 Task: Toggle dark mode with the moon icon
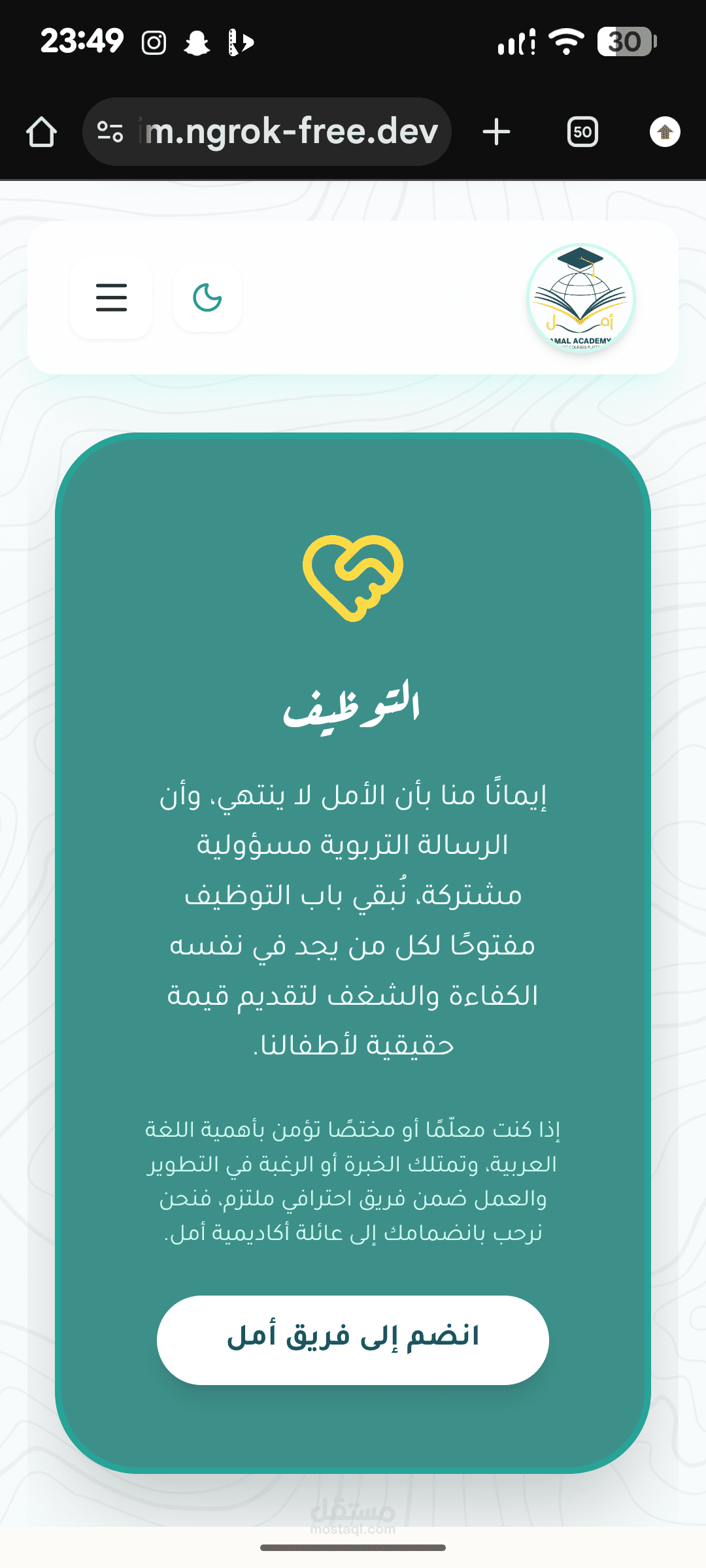(207, 297)
